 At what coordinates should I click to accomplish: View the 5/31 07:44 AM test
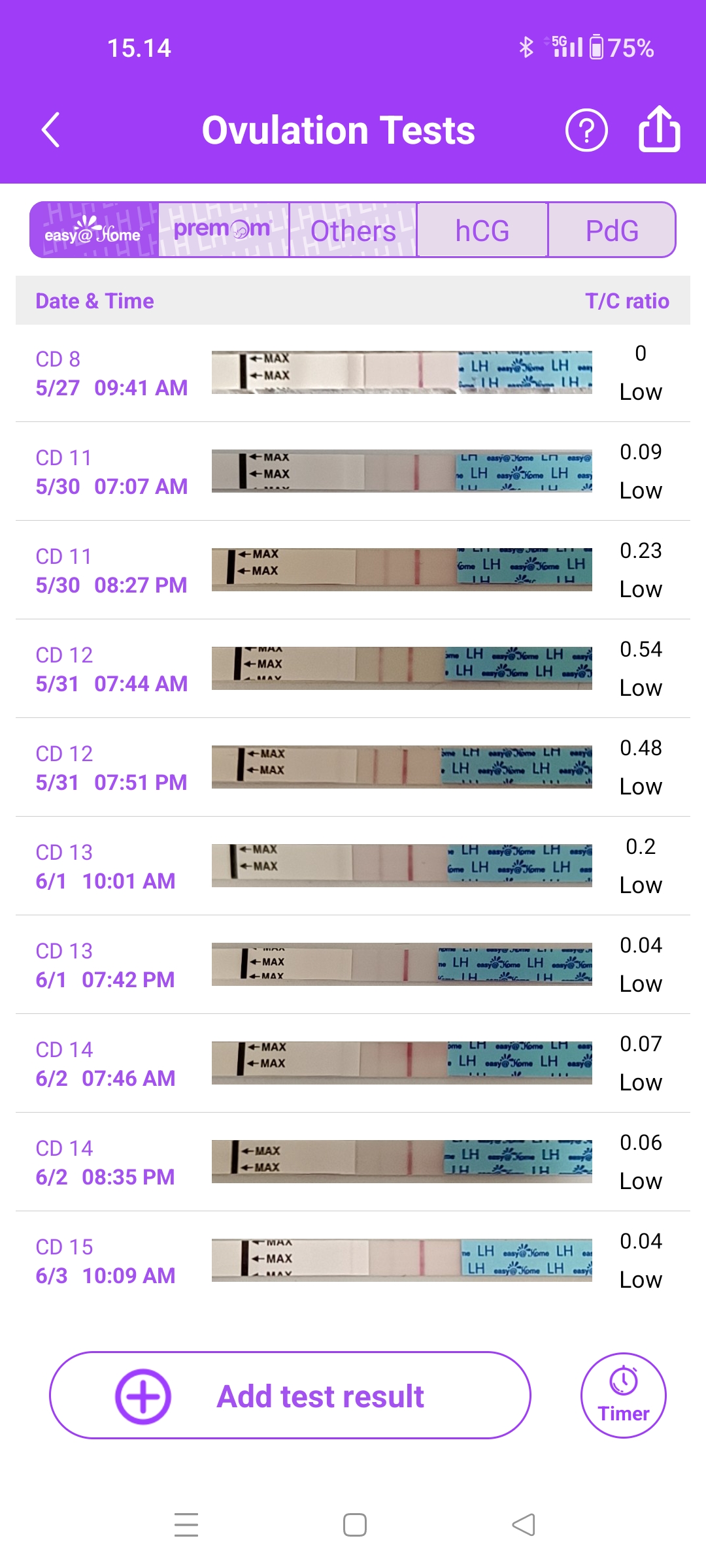[x=353, y=669]
